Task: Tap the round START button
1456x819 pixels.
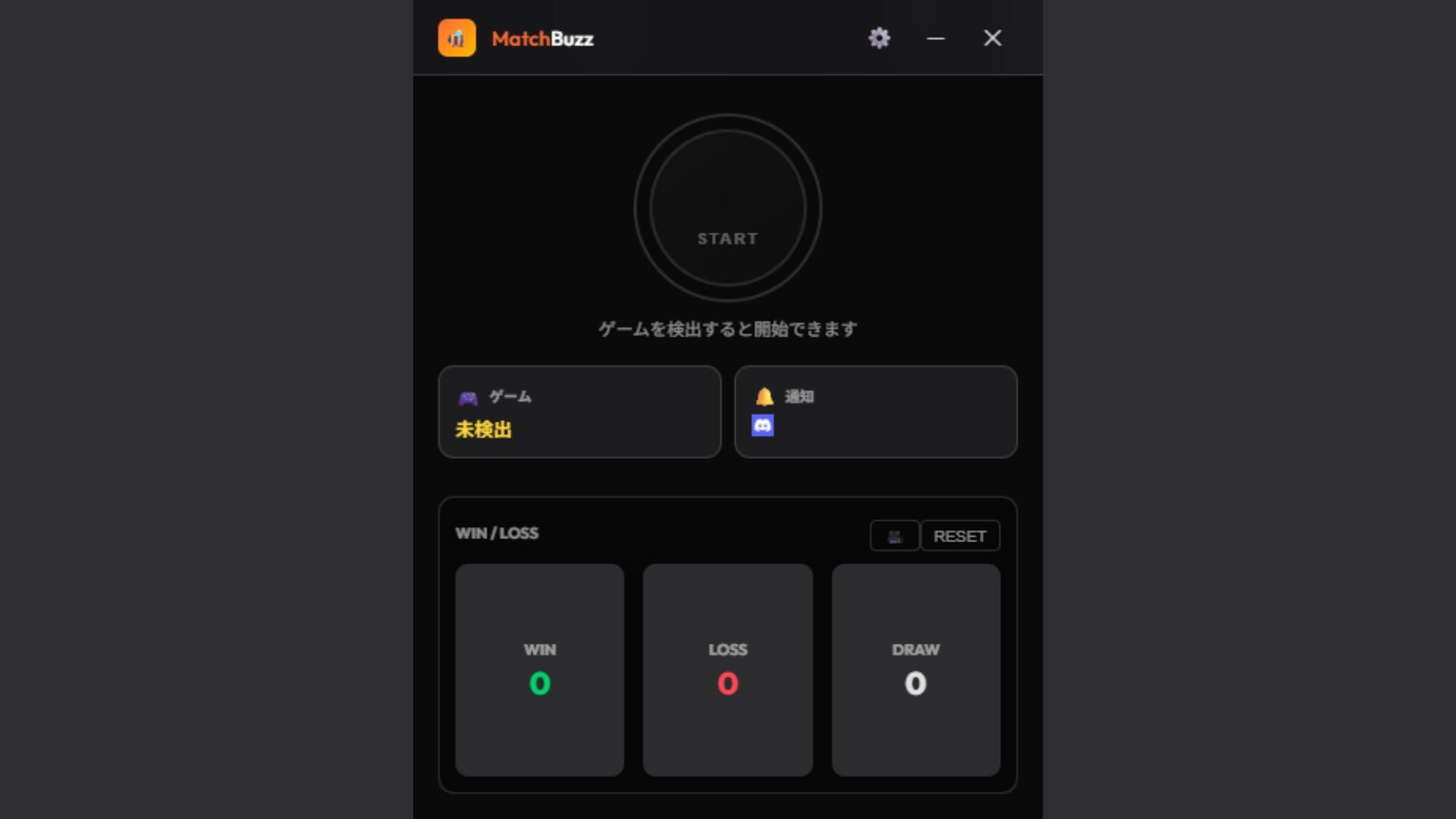Action: point(727,208)
